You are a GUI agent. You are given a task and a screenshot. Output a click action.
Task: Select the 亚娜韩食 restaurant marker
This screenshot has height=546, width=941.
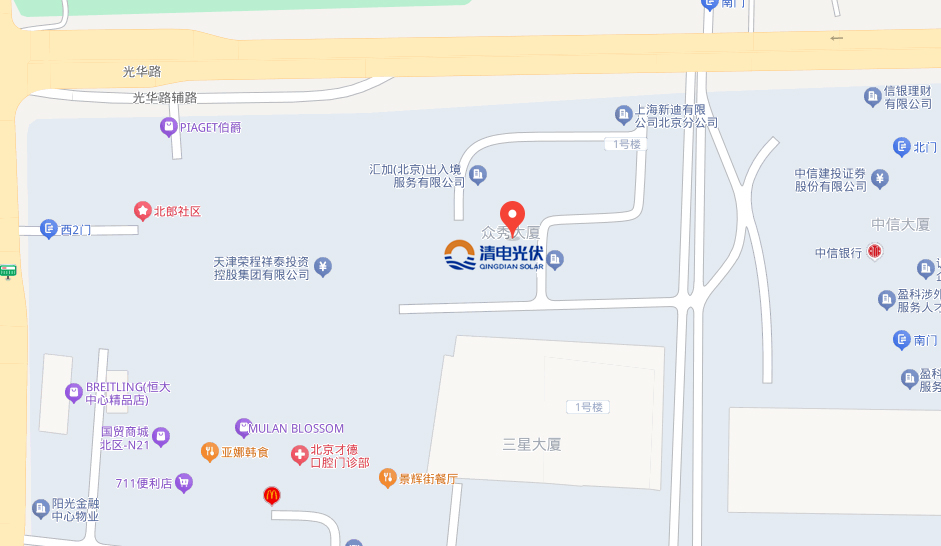click(x=209, y=452)
